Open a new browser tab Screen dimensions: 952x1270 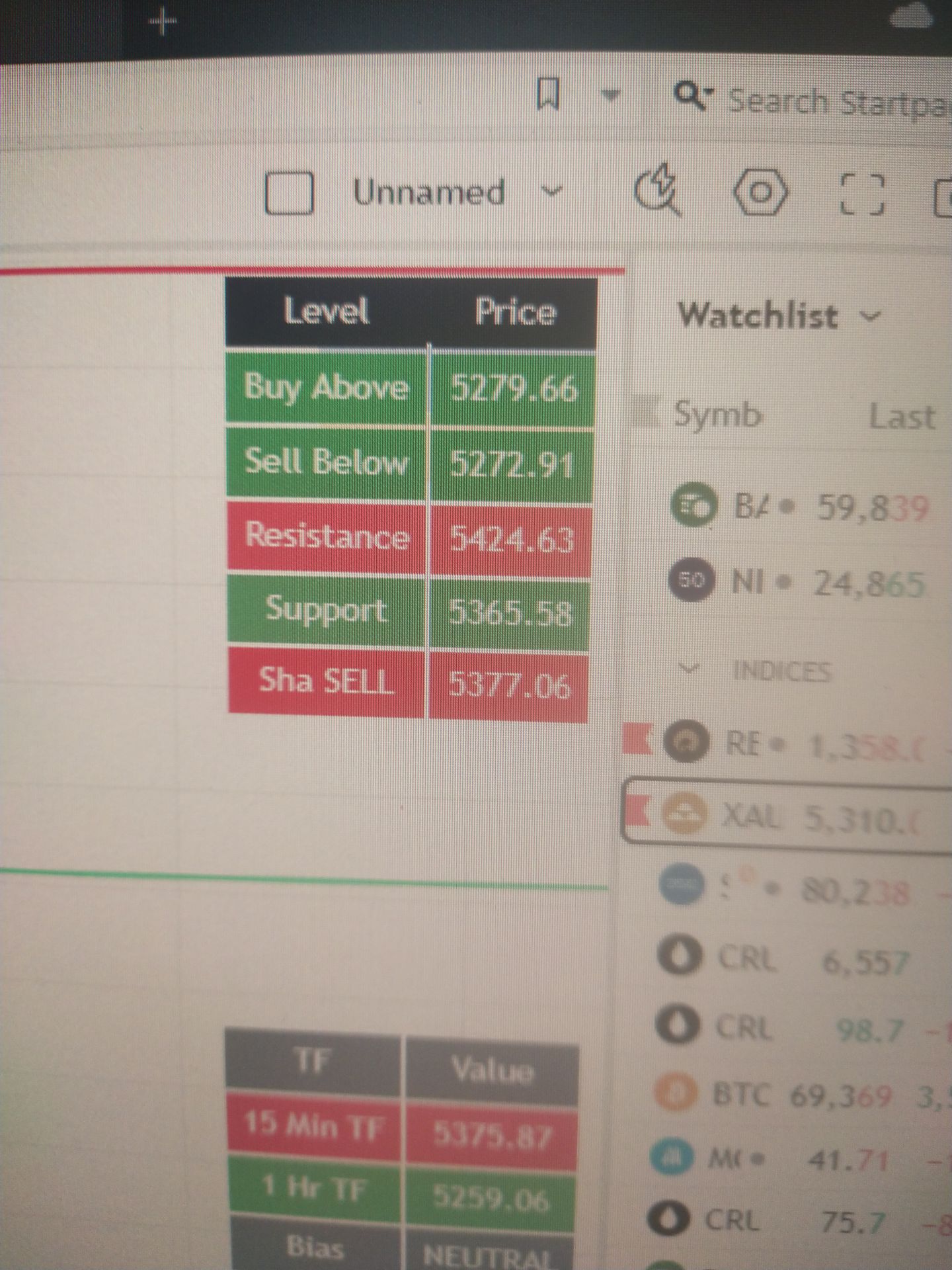[x=163, y=24]
